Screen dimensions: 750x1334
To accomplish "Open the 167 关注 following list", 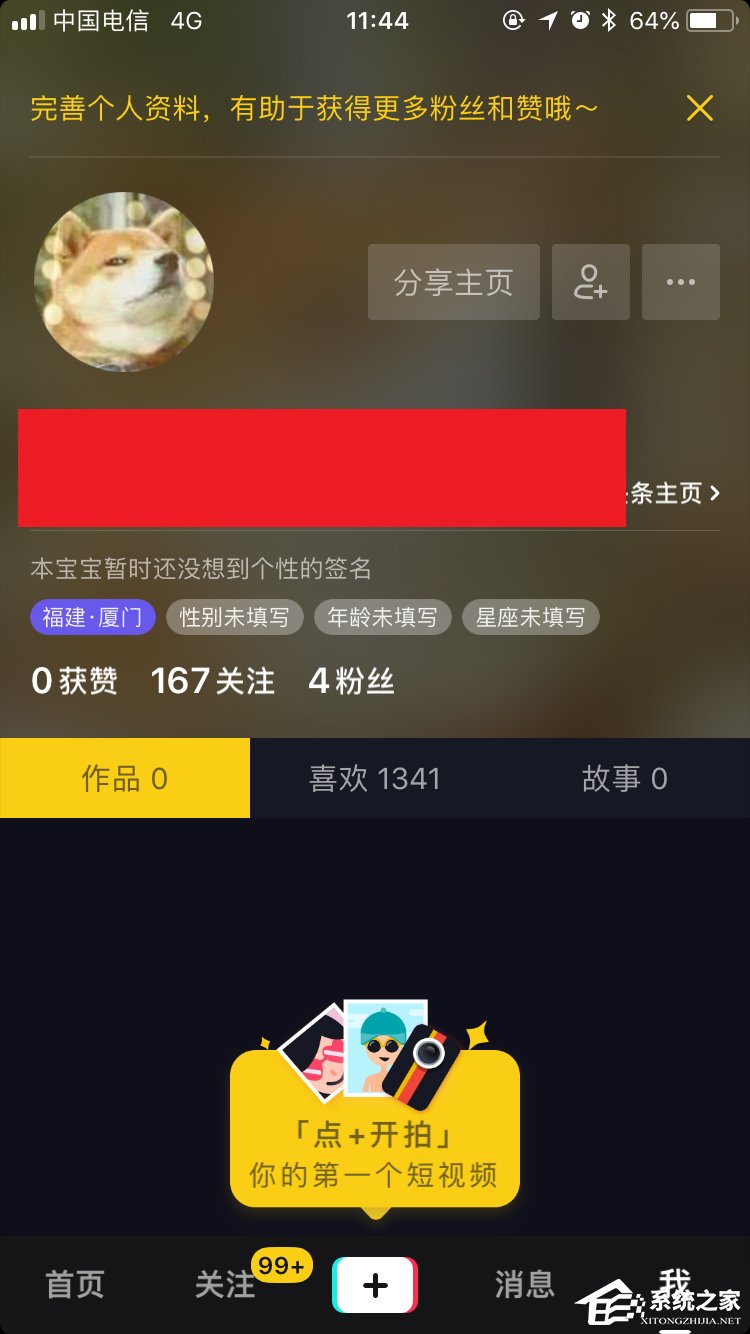I will 213,680.
